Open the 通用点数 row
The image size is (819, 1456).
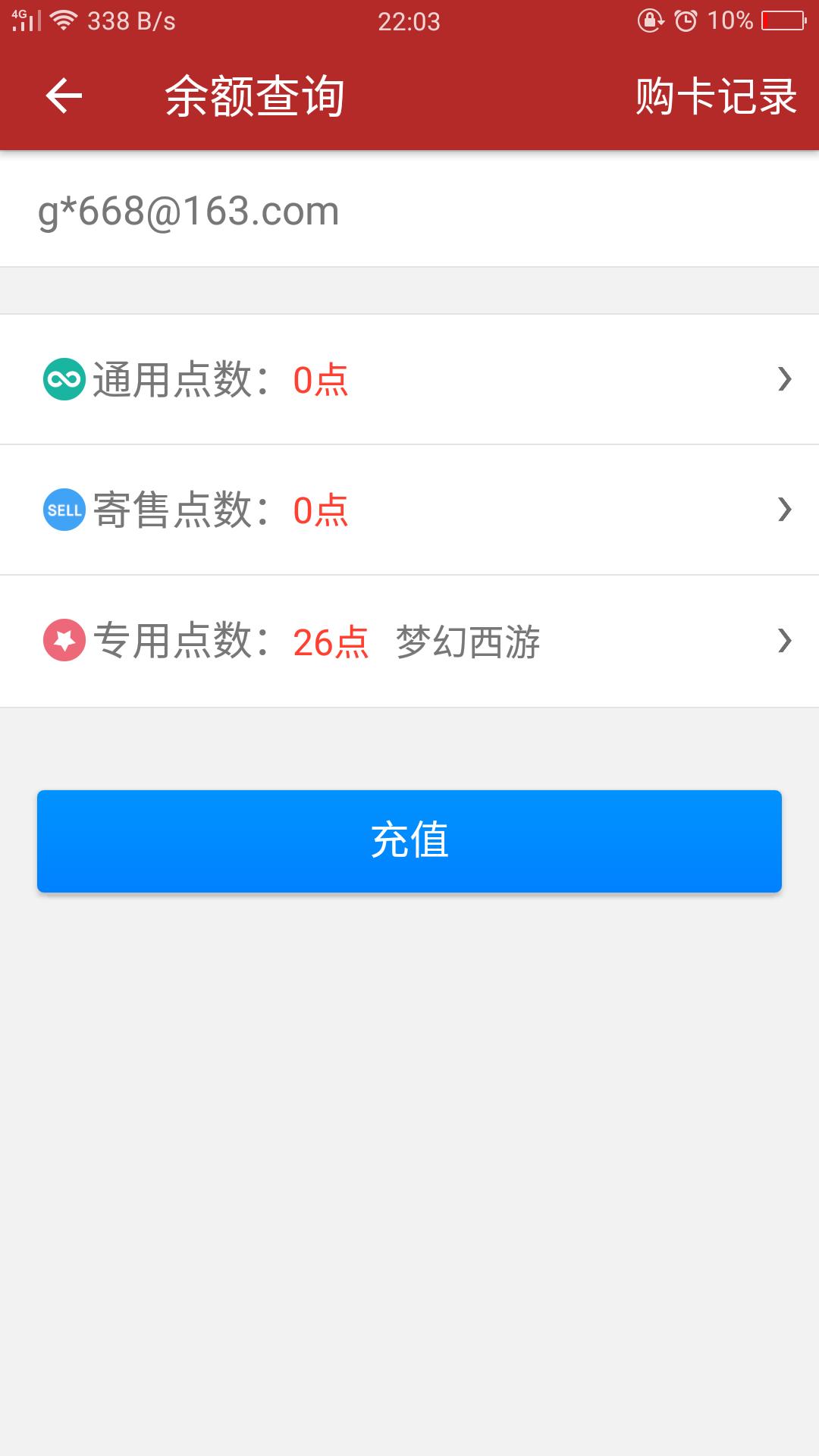(x=409, y=379)
